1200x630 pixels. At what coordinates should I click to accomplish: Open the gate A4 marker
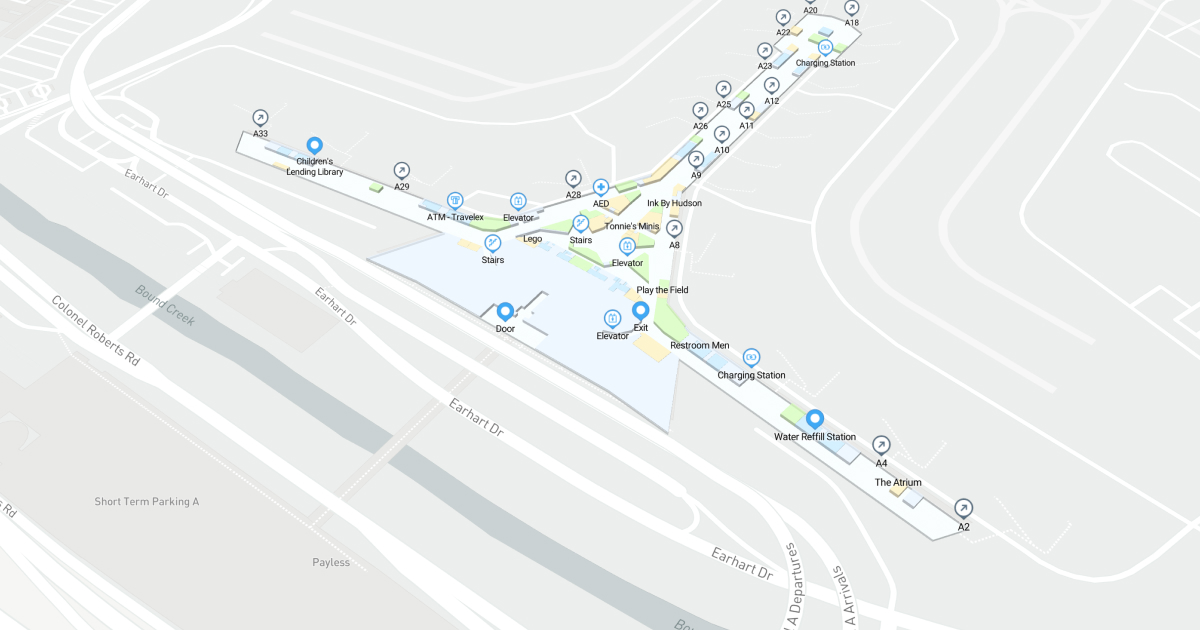pos(881,445)
